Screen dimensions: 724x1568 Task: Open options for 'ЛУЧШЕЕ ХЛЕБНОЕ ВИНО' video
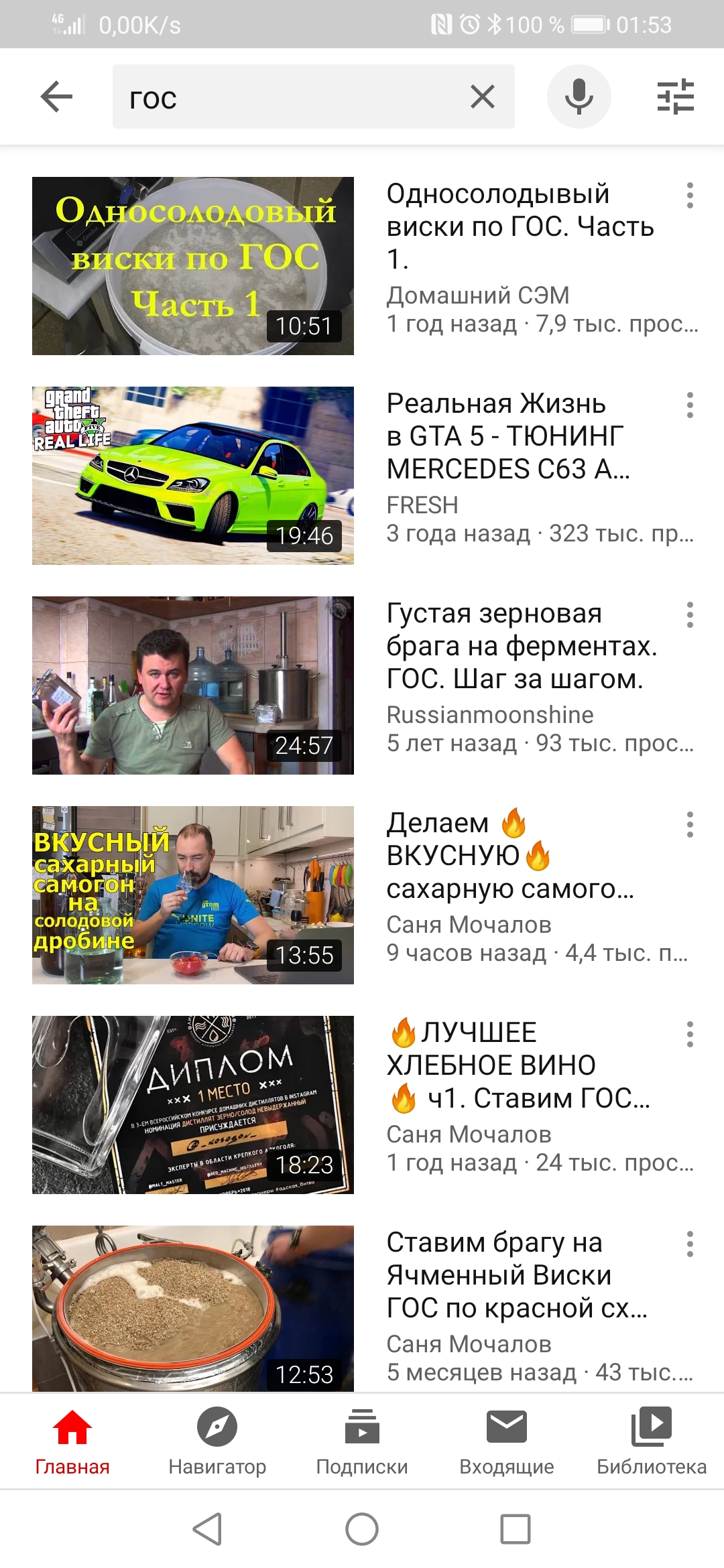pyautogui.click(x=690, y=1035)
